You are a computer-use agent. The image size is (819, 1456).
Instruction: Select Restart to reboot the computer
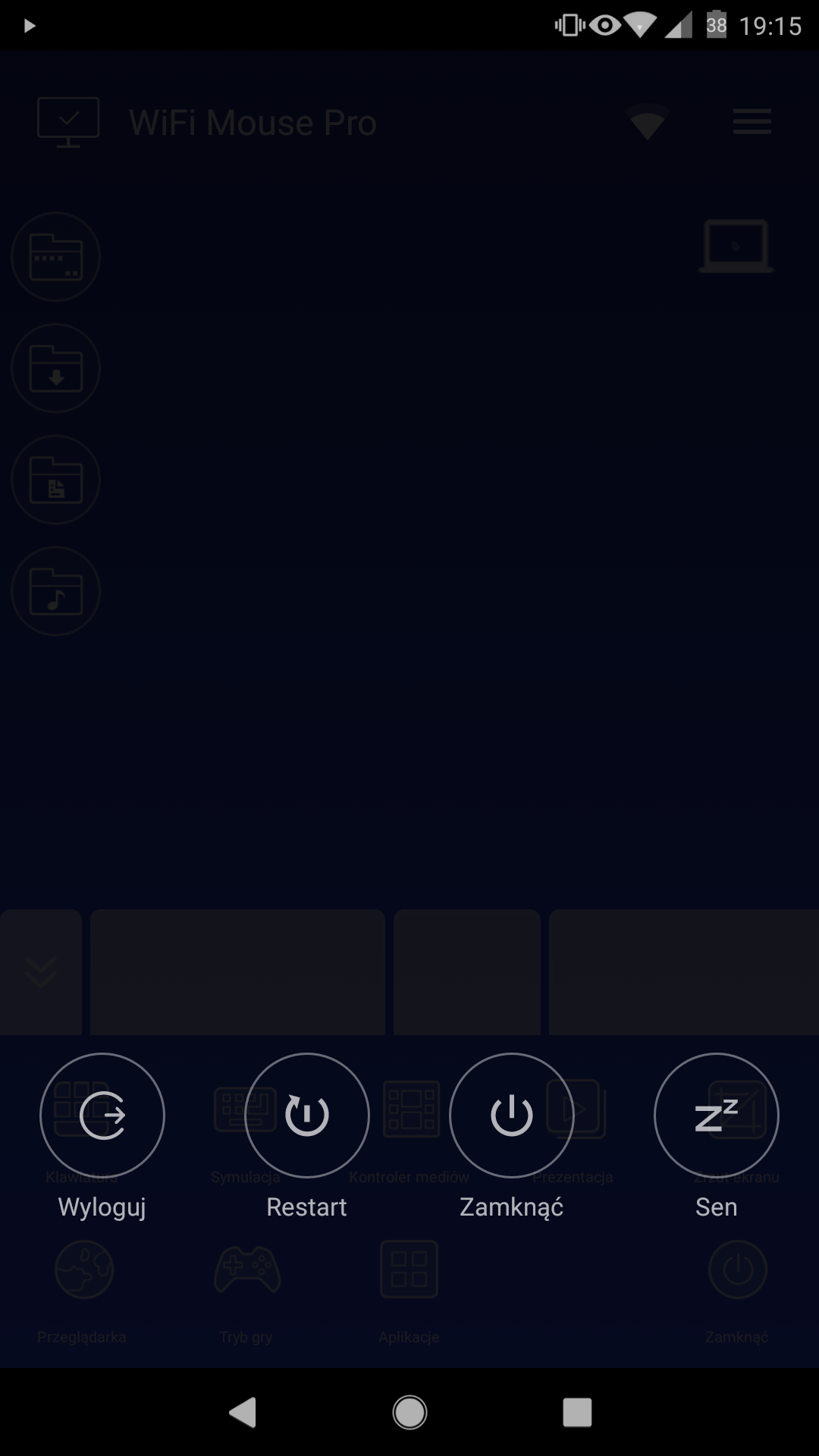(307, 1116)
